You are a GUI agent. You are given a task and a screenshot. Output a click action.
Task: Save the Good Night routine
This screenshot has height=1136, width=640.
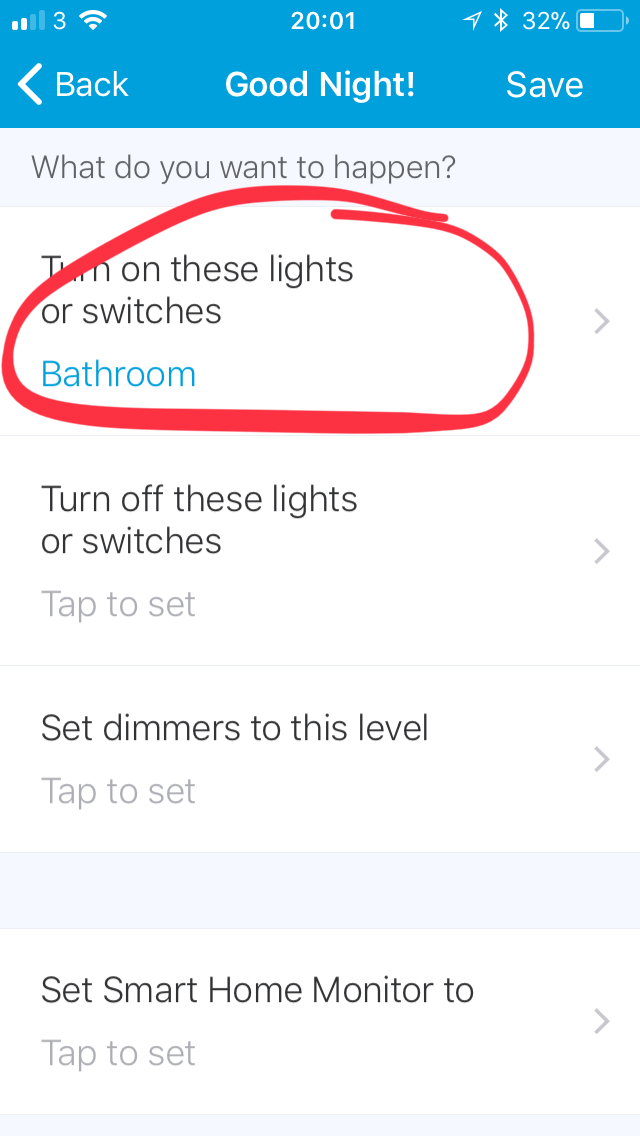(544, 85)
